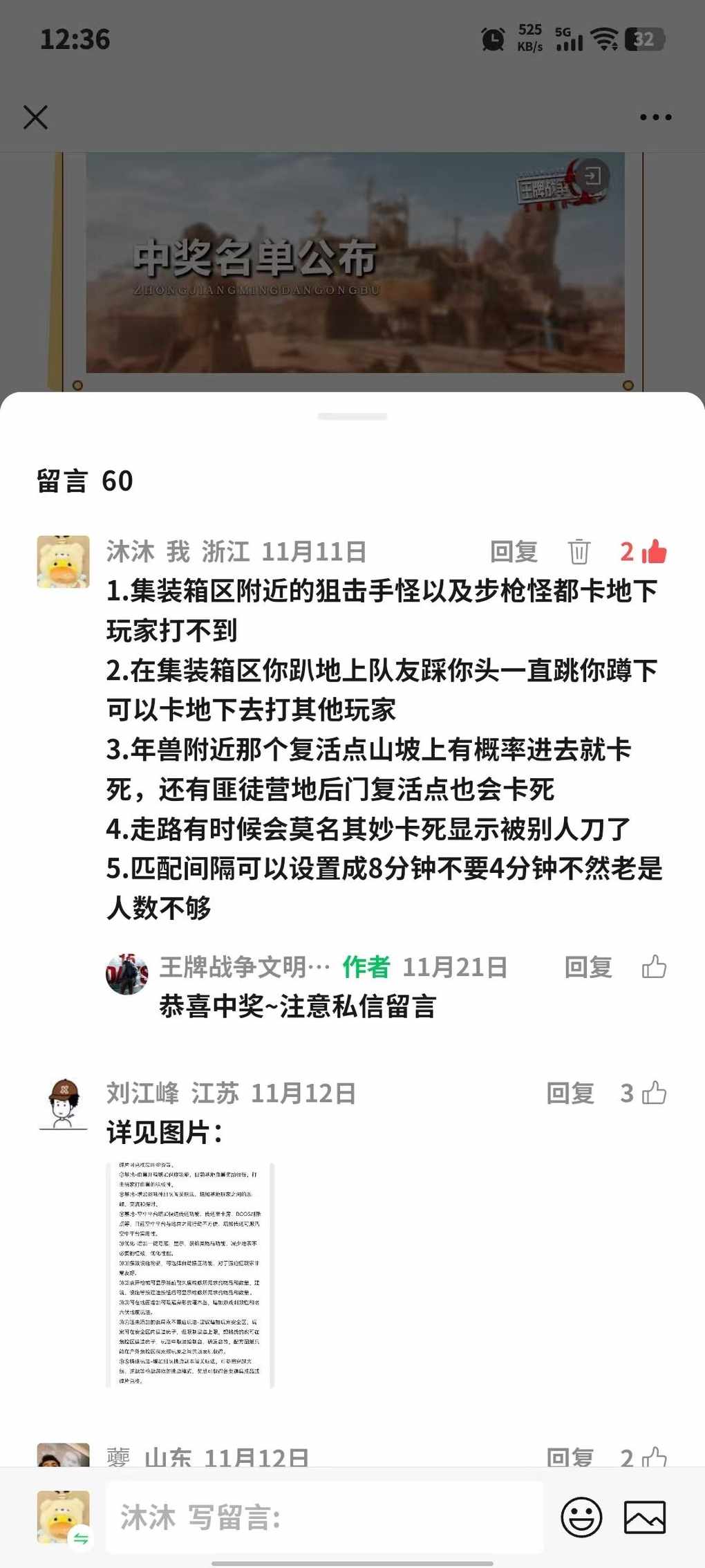This screenshot has width=705, height=1568.
Task: Switch the commenting identity via avatar badge
Action: [81, 1538]
